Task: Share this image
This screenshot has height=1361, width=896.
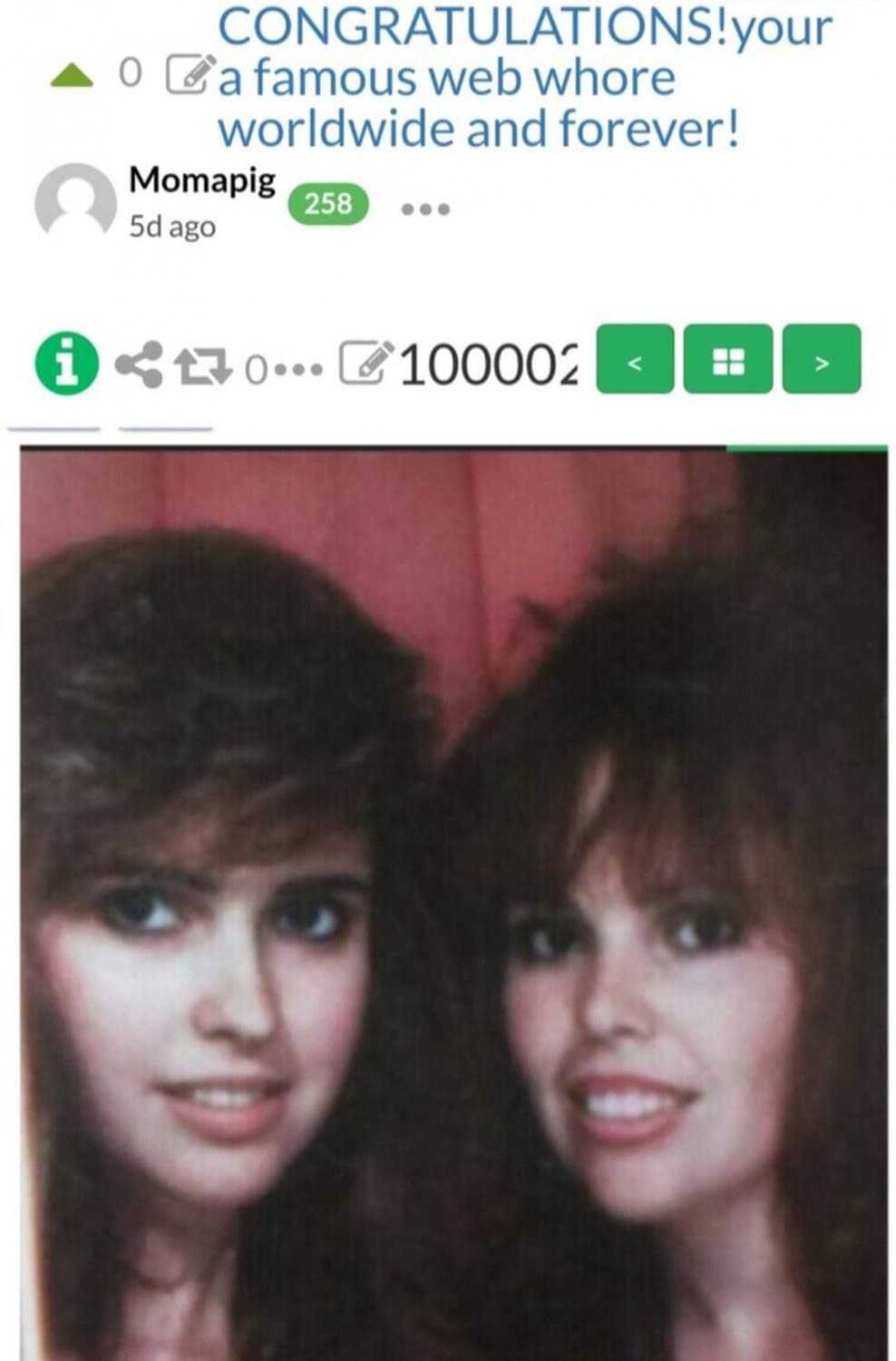Action: pos(137,365)
